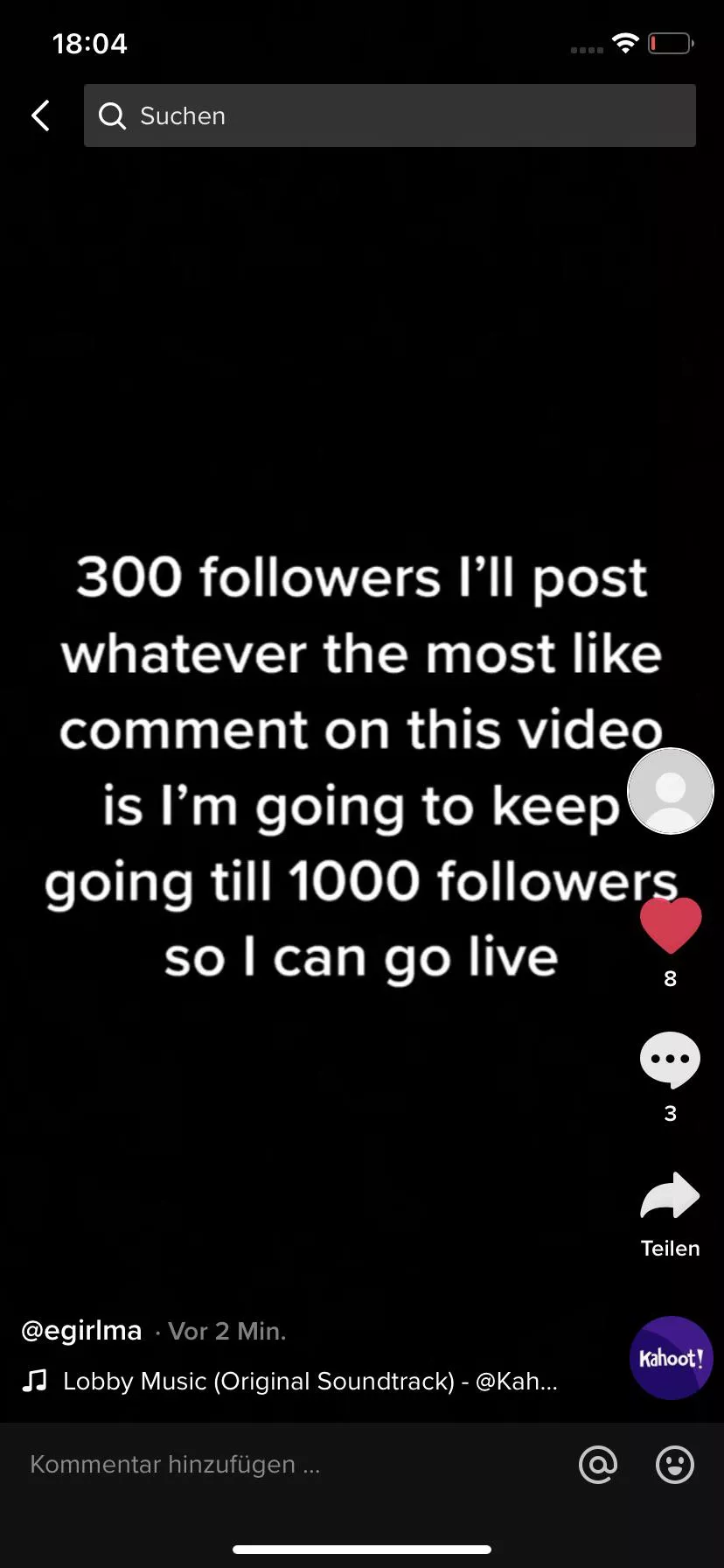The width and height of the screenshot is (724, 1568).
Task: Open the Lobby Music soundtrack page
Action: (x=310, y=1381)
